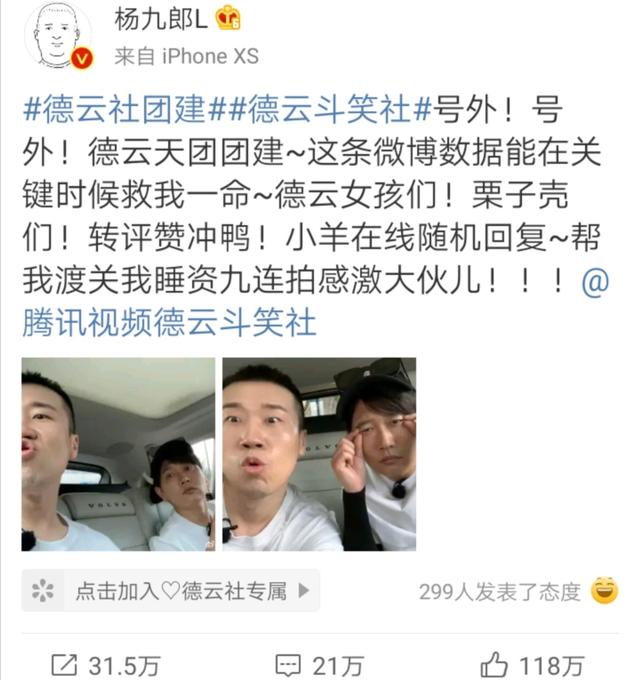Open the 299人发表了态度 reactions
Screen dimensions: 640x680
[499, 591]
